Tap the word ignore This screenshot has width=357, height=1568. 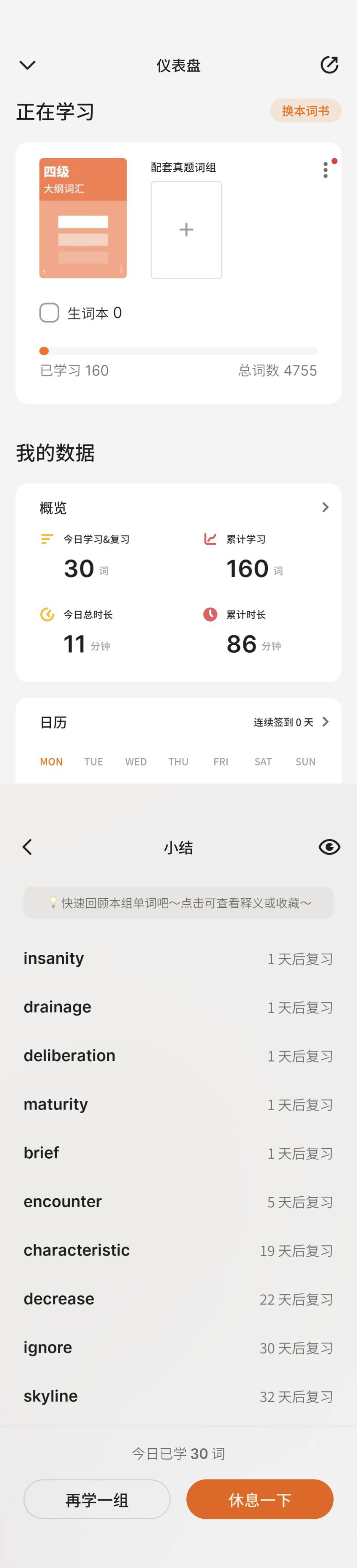point(178,1348)
